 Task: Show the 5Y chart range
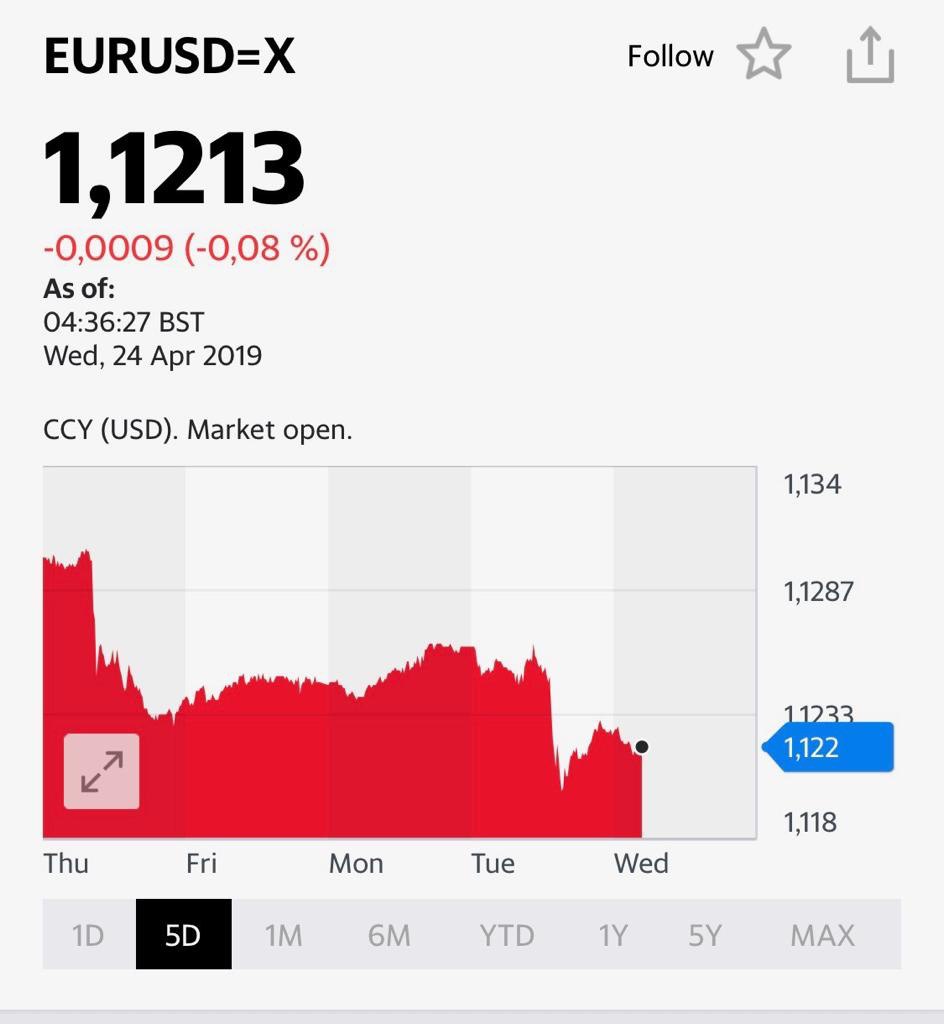705,935
